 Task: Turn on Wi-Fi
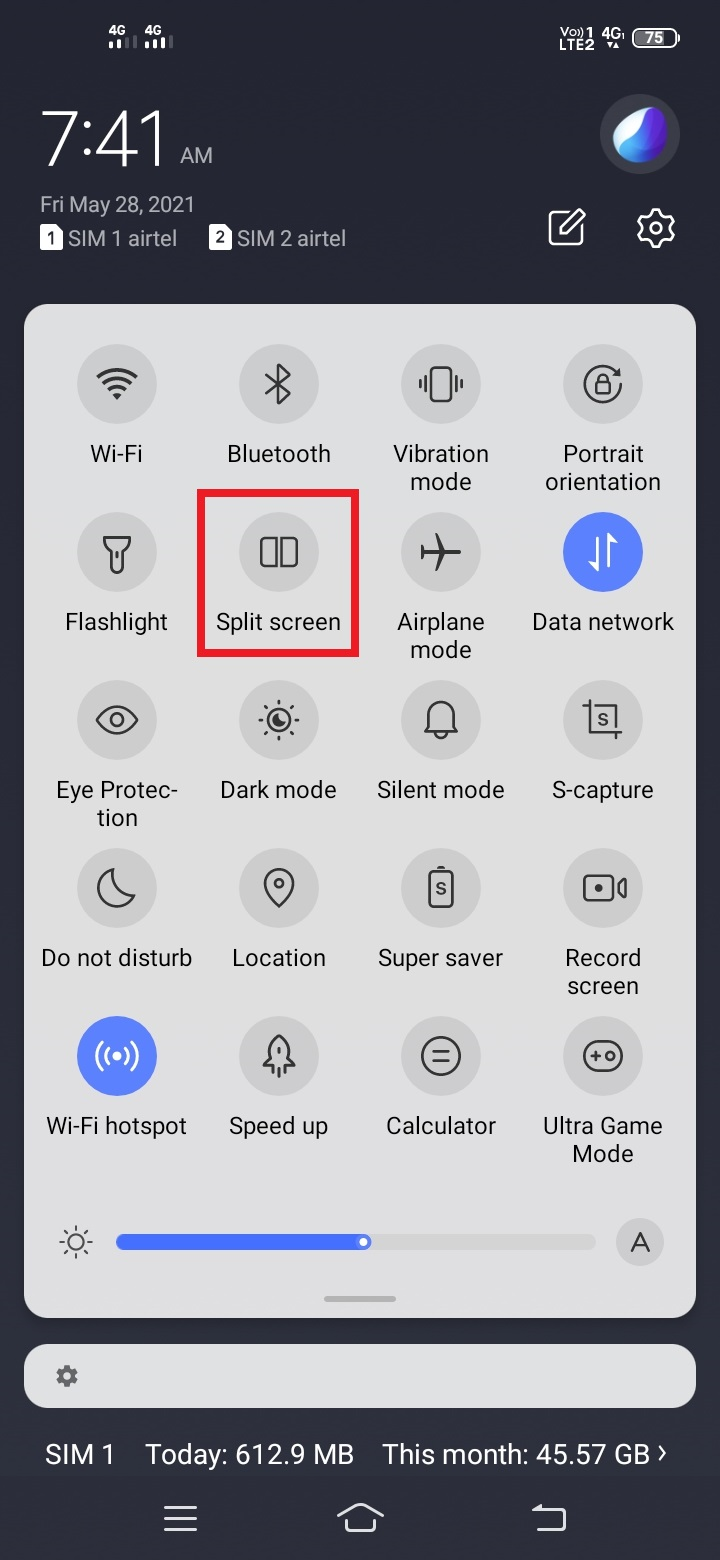(x=117, y=383)
